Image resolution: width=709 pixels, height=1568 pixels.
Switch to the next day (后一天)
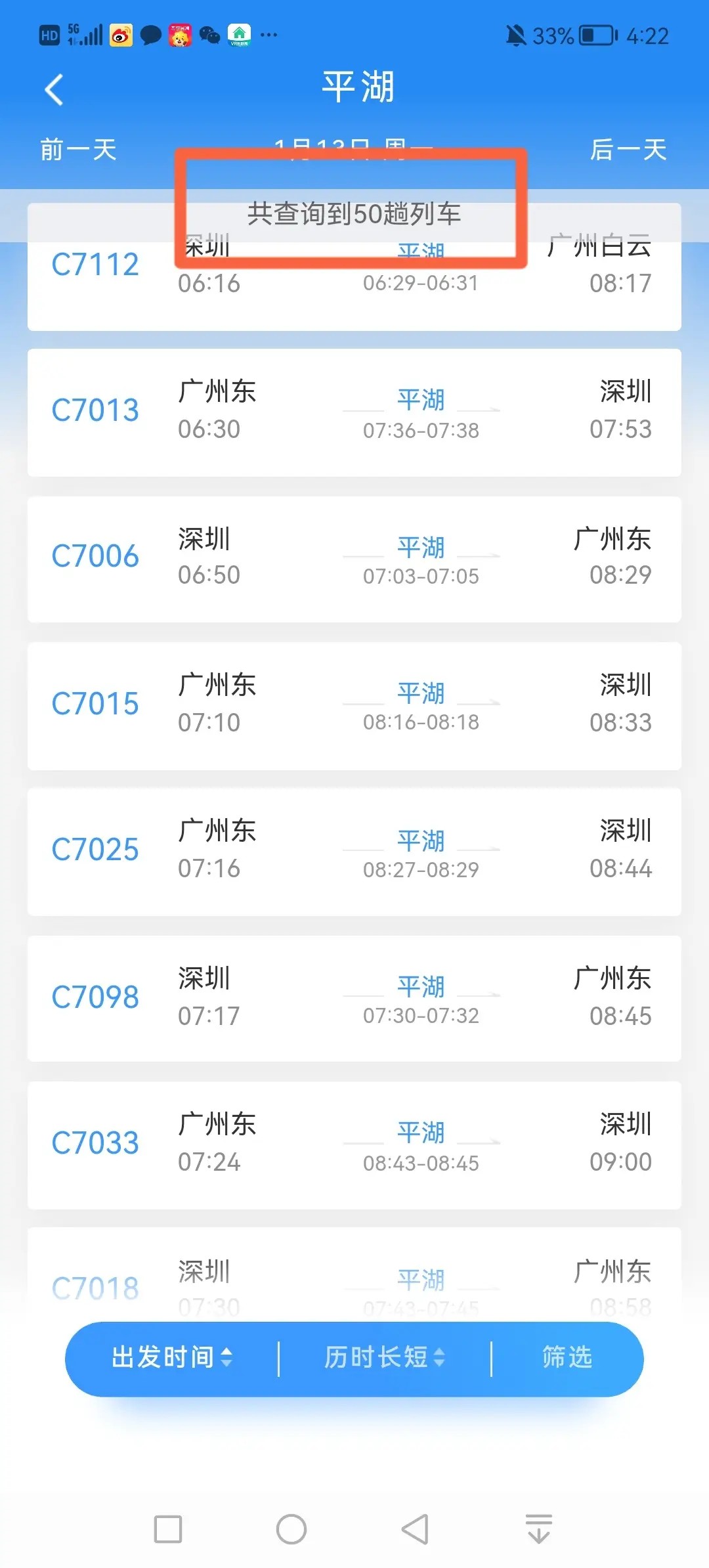point(628,150)
